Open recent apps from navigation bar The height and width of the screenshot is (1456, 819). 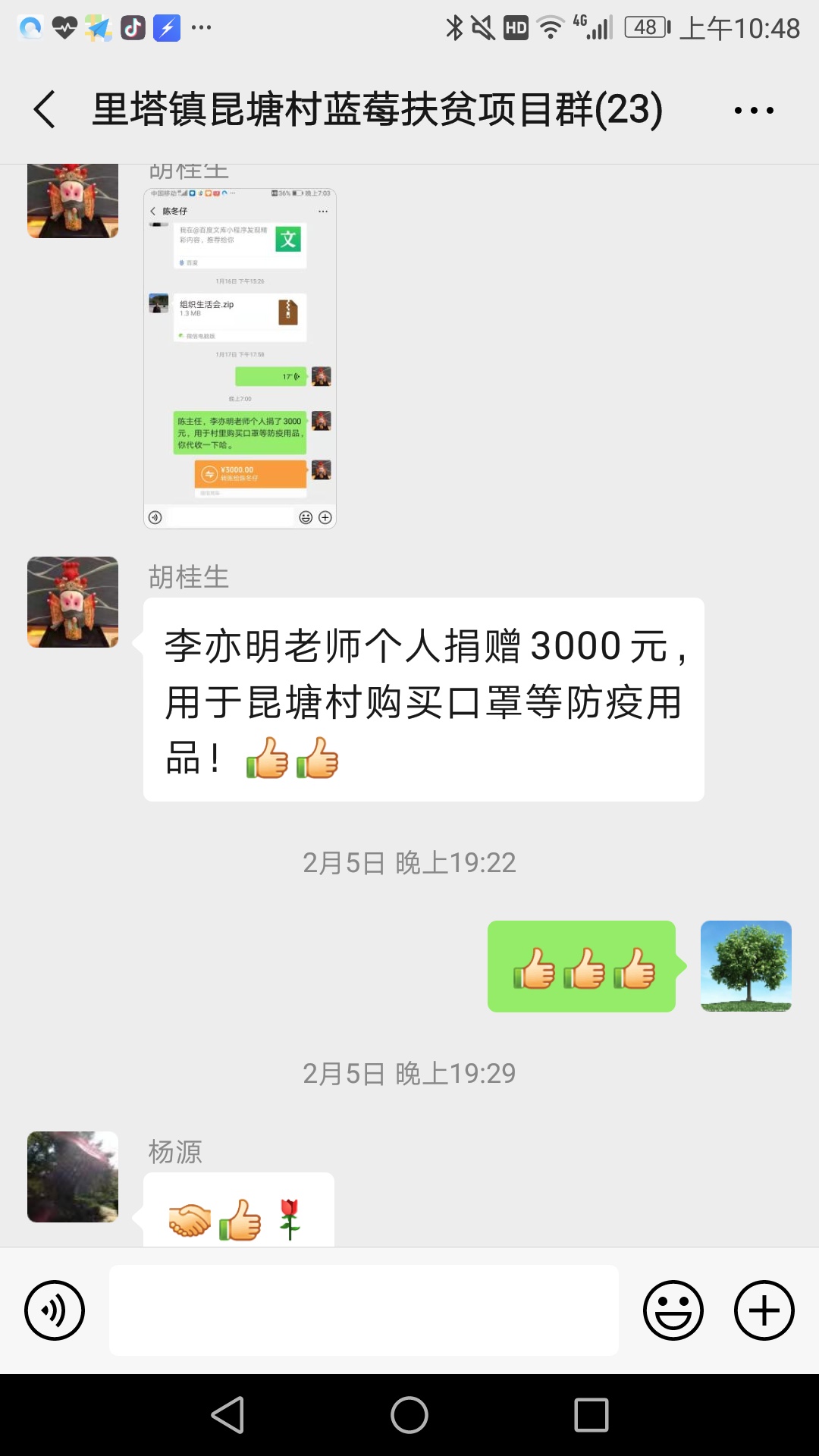(591, 1415)
